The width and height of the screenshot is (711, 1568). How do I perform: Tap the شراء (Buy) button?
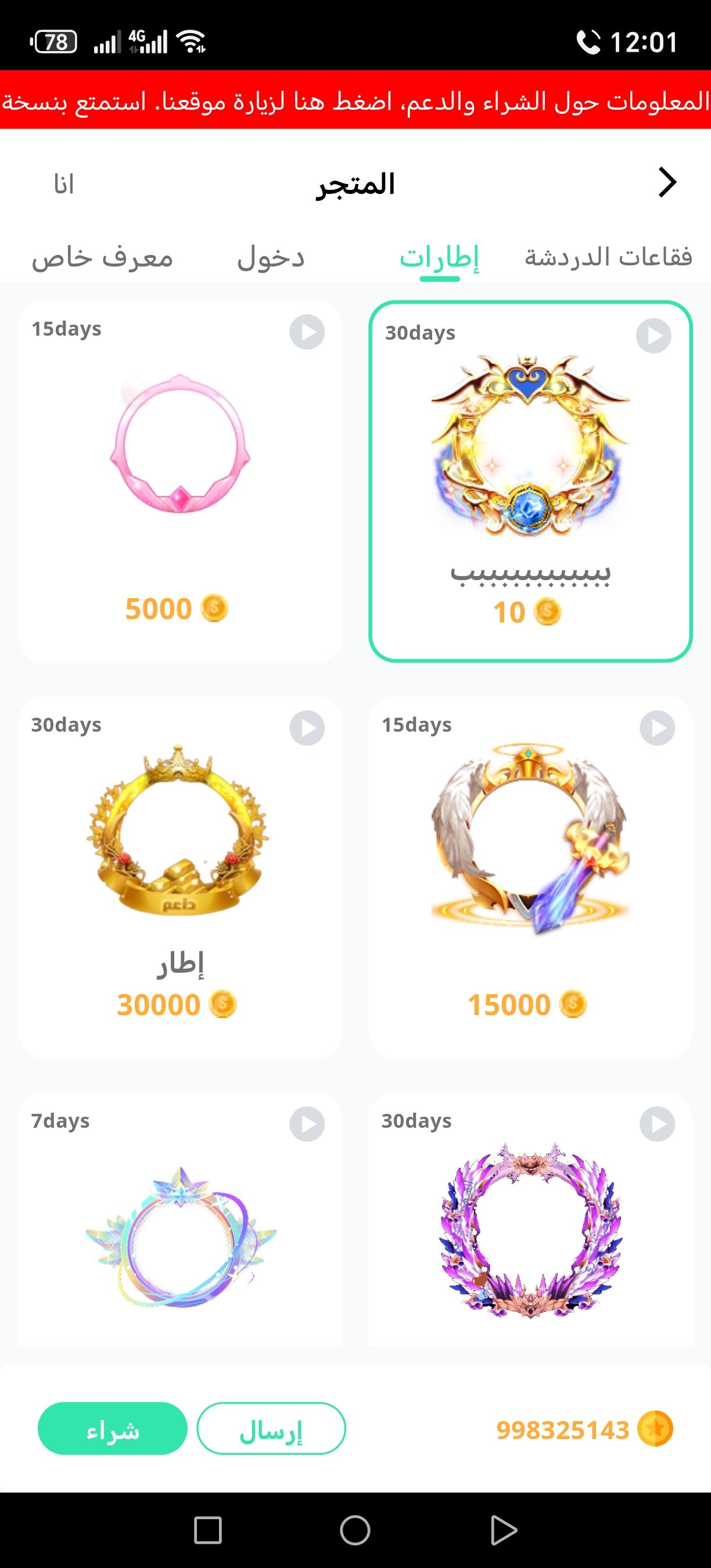pyautogui.click(x=113, y=1429)
